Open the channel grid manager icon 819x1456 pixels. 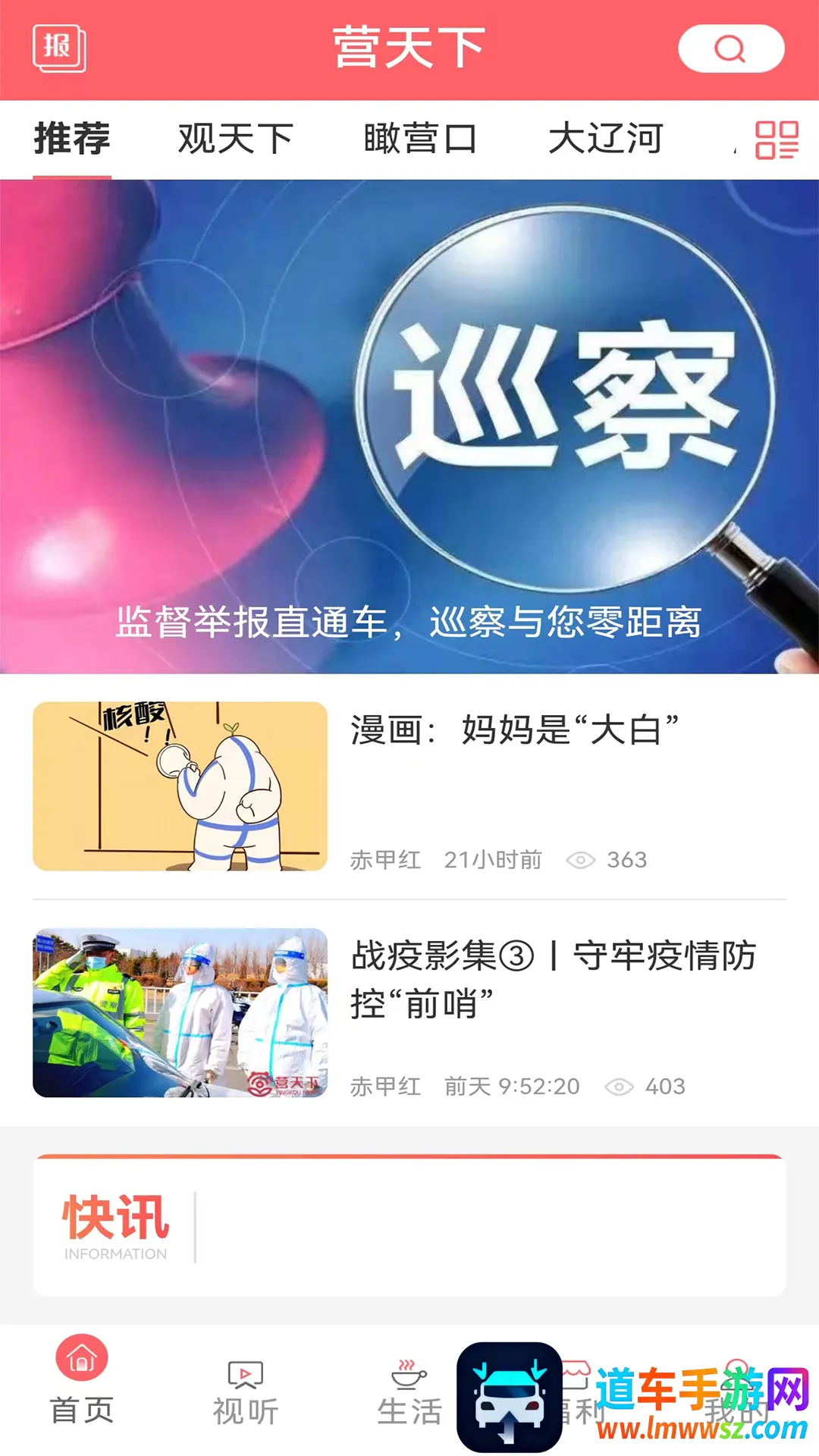(777, 140)
